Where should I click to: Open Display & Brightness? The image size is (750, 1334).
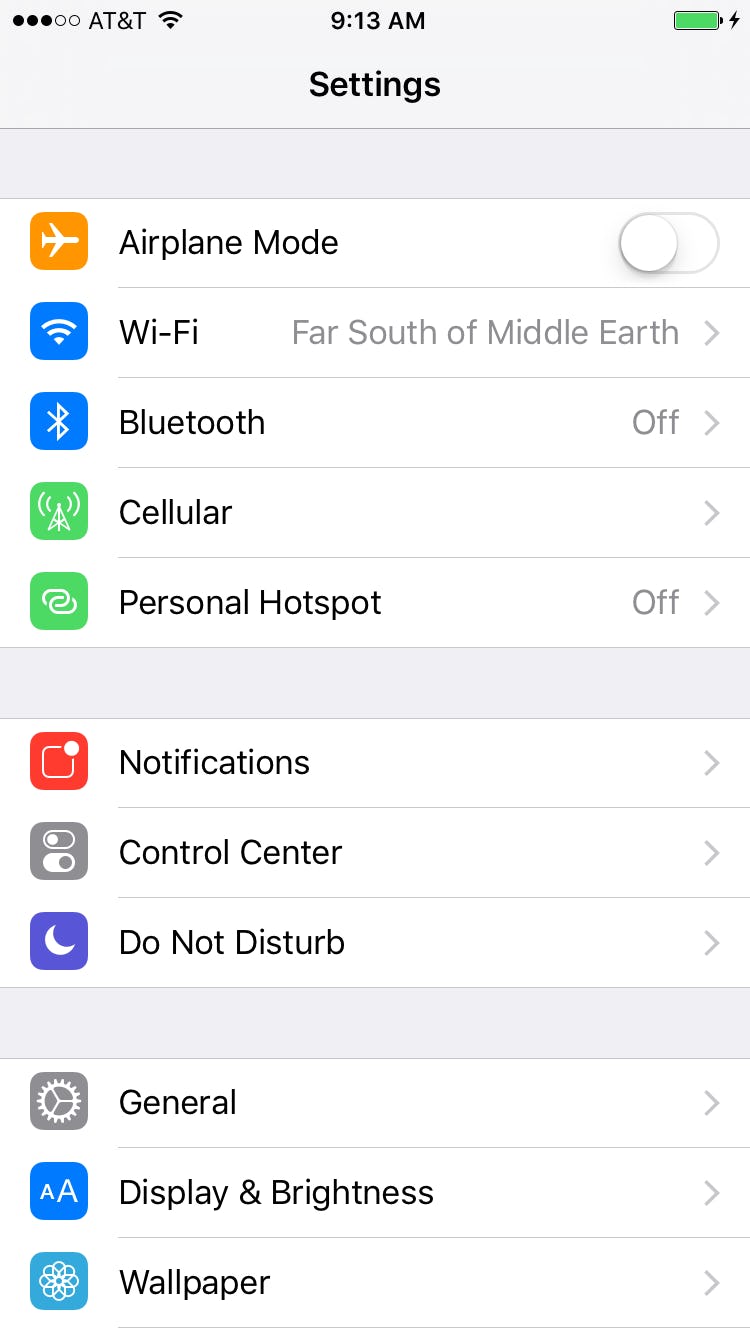(375, 1193)
